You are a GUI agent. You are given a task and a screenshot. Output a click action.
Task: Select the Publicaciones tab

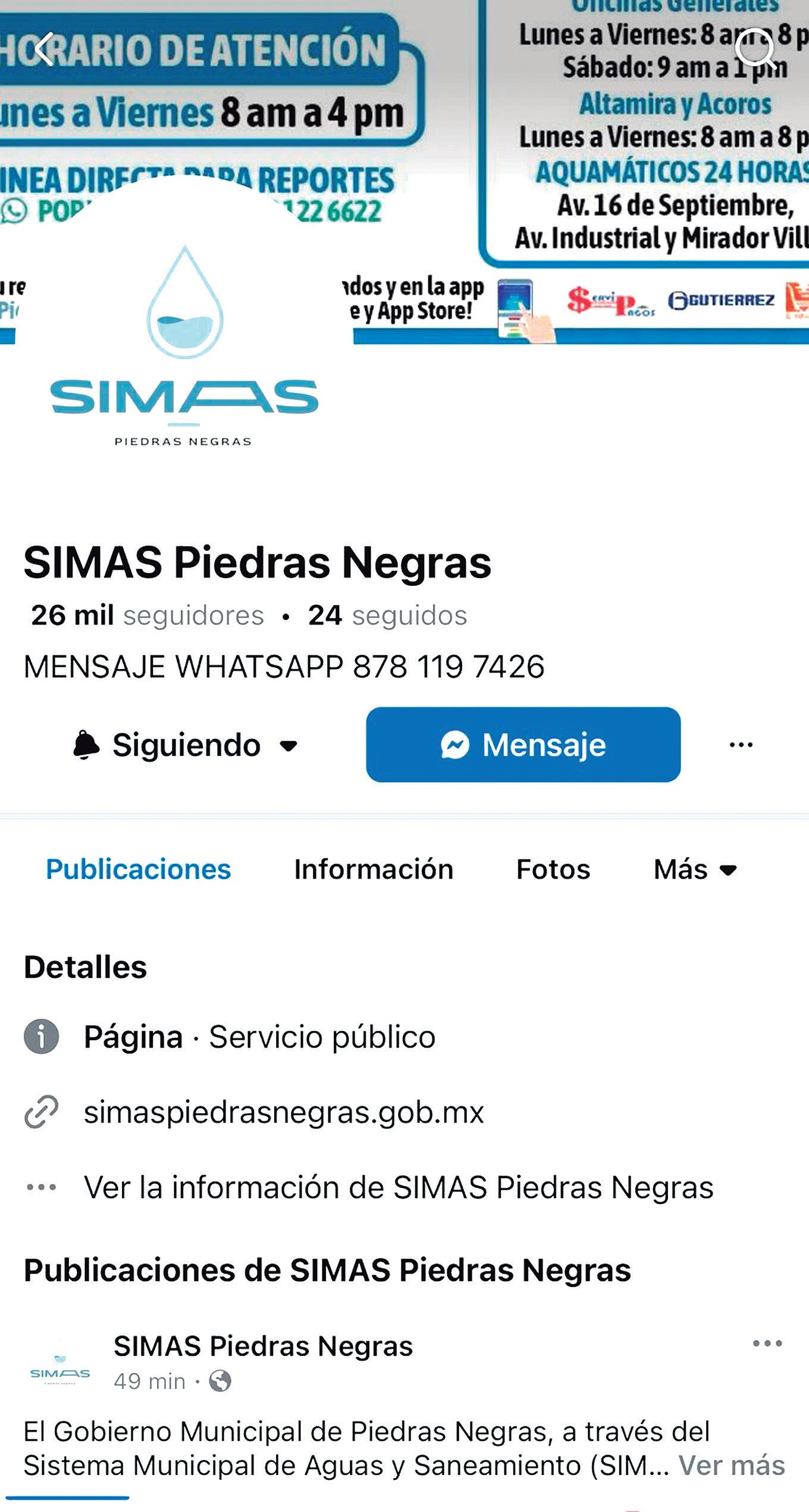[x=138, y=870]
